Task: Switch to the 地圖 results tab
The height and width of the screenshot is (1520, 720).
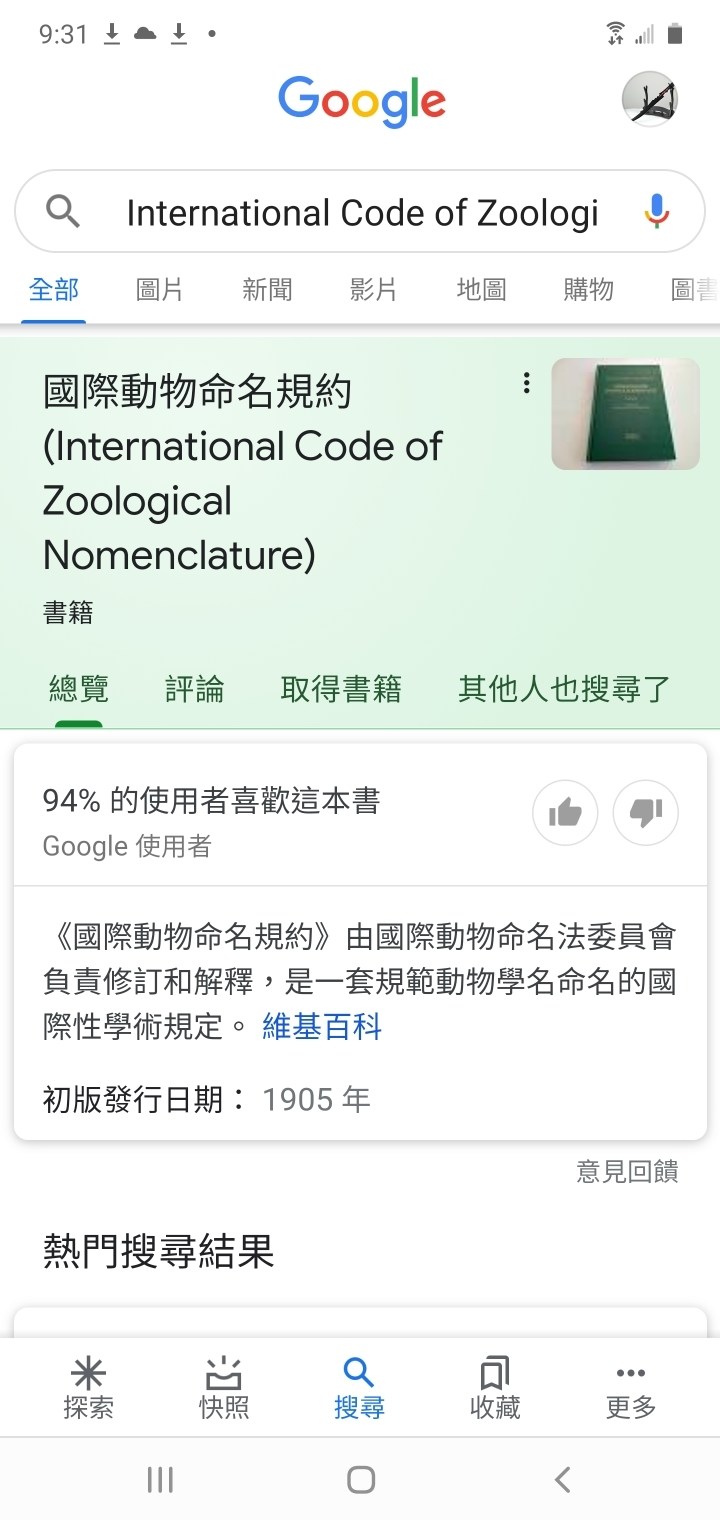Action: 481,290
